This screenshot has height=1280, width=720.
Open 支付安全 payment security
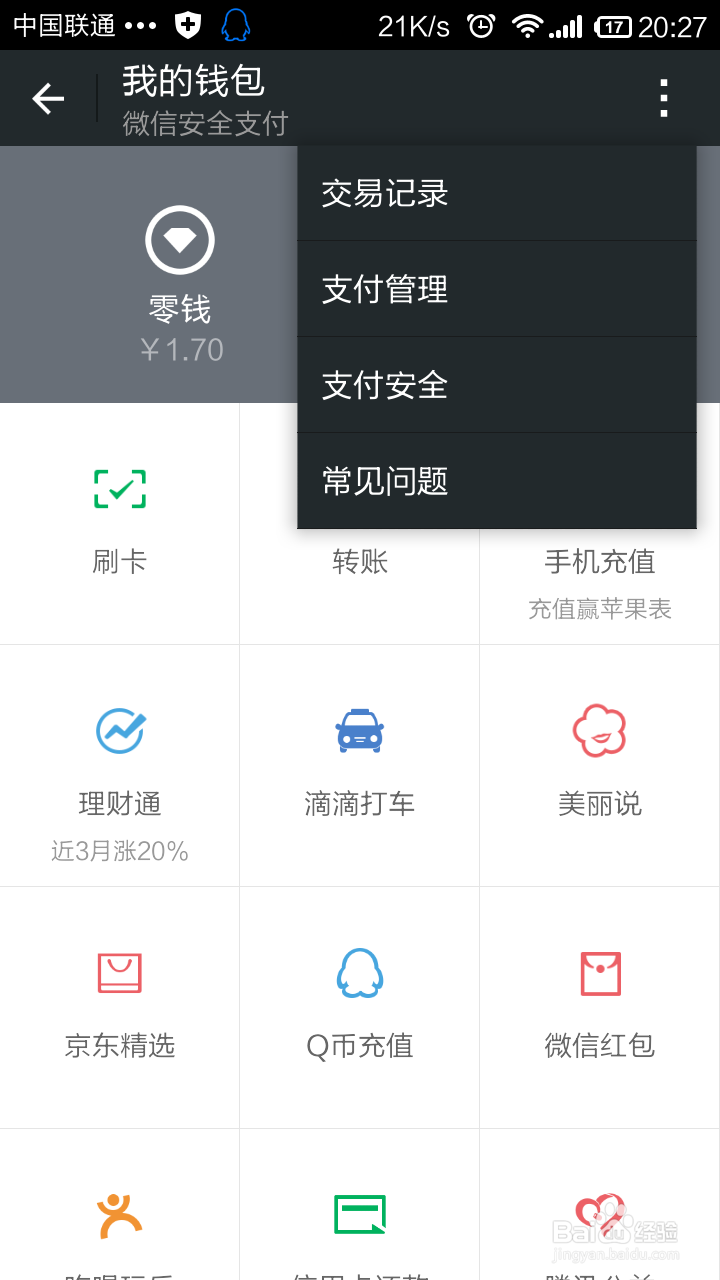coord(496,384)
